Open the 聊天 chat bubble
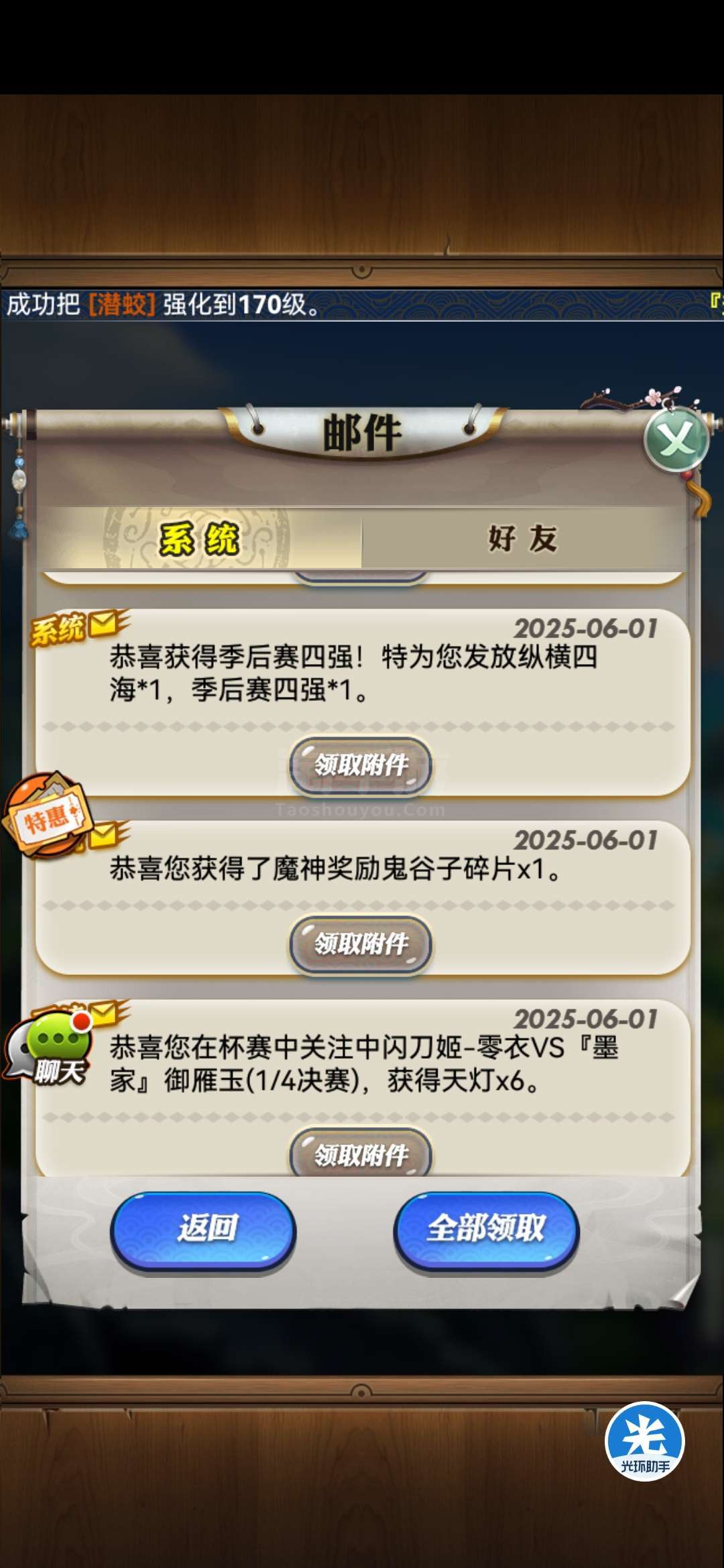The image size is (724, 1568). click(50, 1048)
